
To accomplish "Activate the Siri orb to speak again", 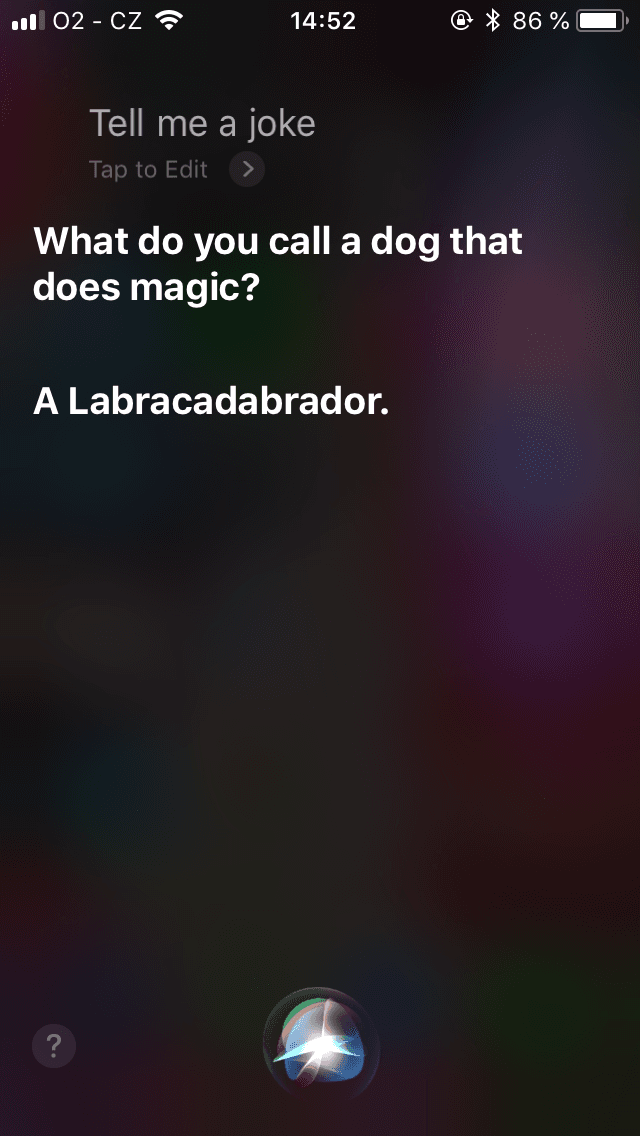I will click(320, 1045).
